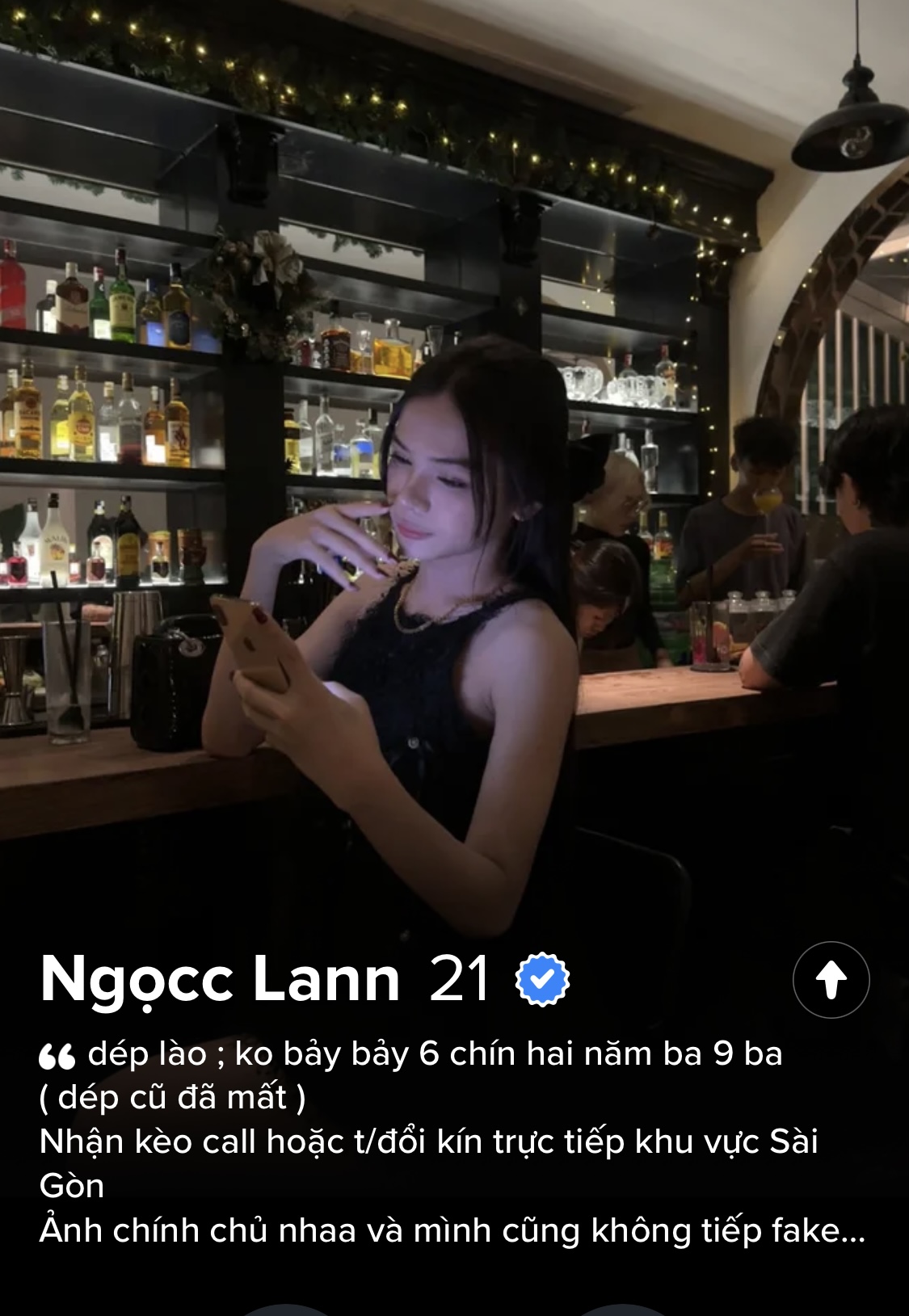Image resolution: width=909 pixels, height=1316 pixels.
Task: Open full profile with the up arrow button
Action: [x=831, y=979]
